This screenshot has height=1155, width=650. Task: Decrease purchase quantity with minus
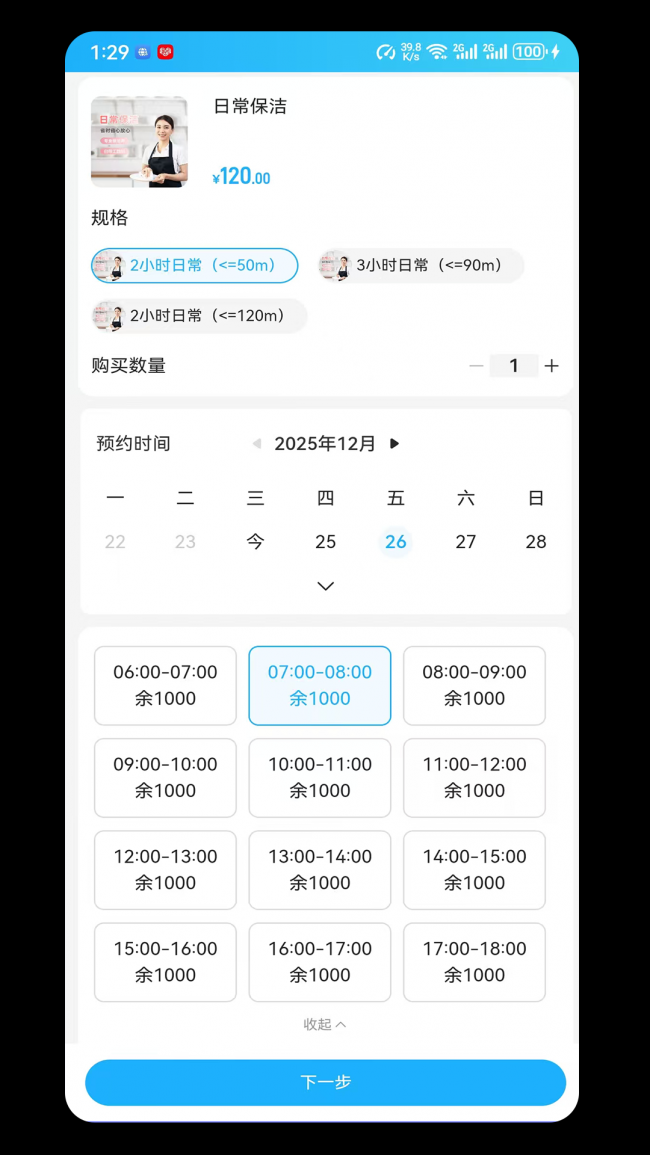476,366
